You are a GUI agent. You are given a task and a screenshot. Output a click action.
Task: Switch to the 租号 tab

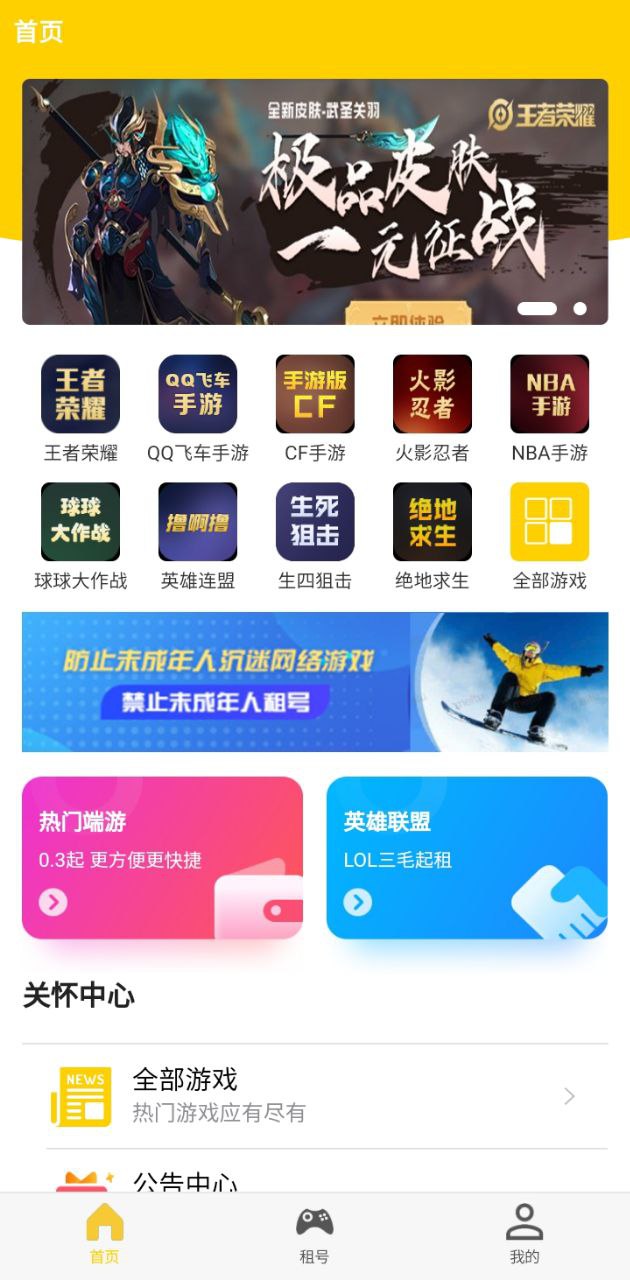pyautogui.click(x=314, y=1236)
